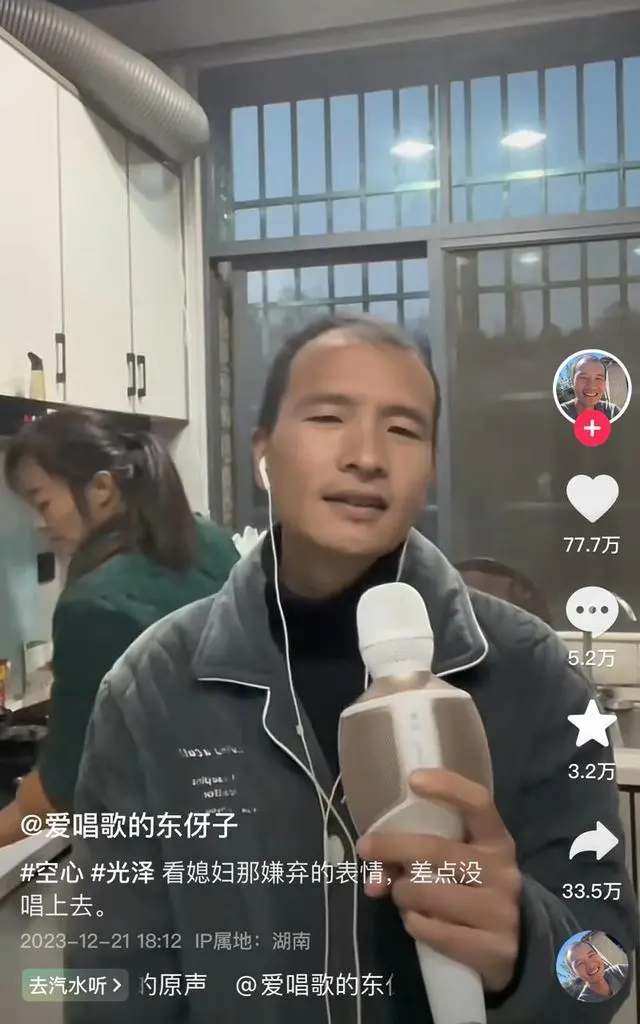Like this video with the heart icon
The height and width of the screenshot is (1024, 640).
(592, 497)
